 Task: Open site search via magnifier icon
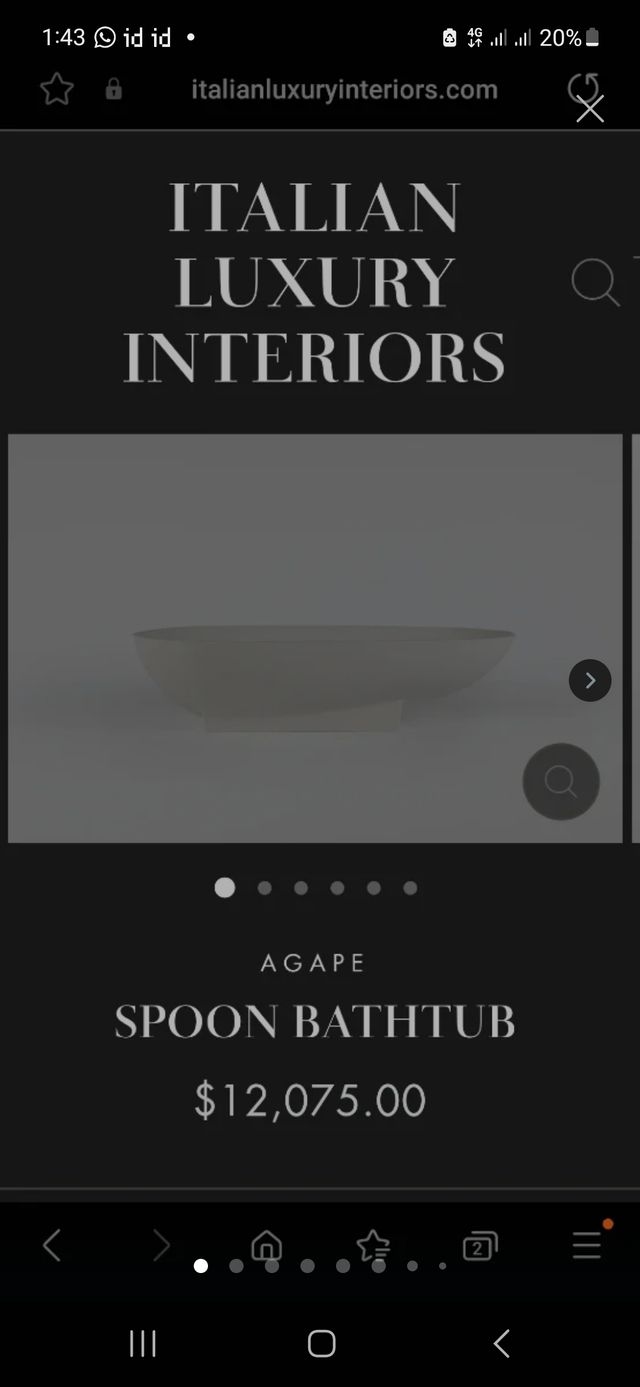point(595,281)
